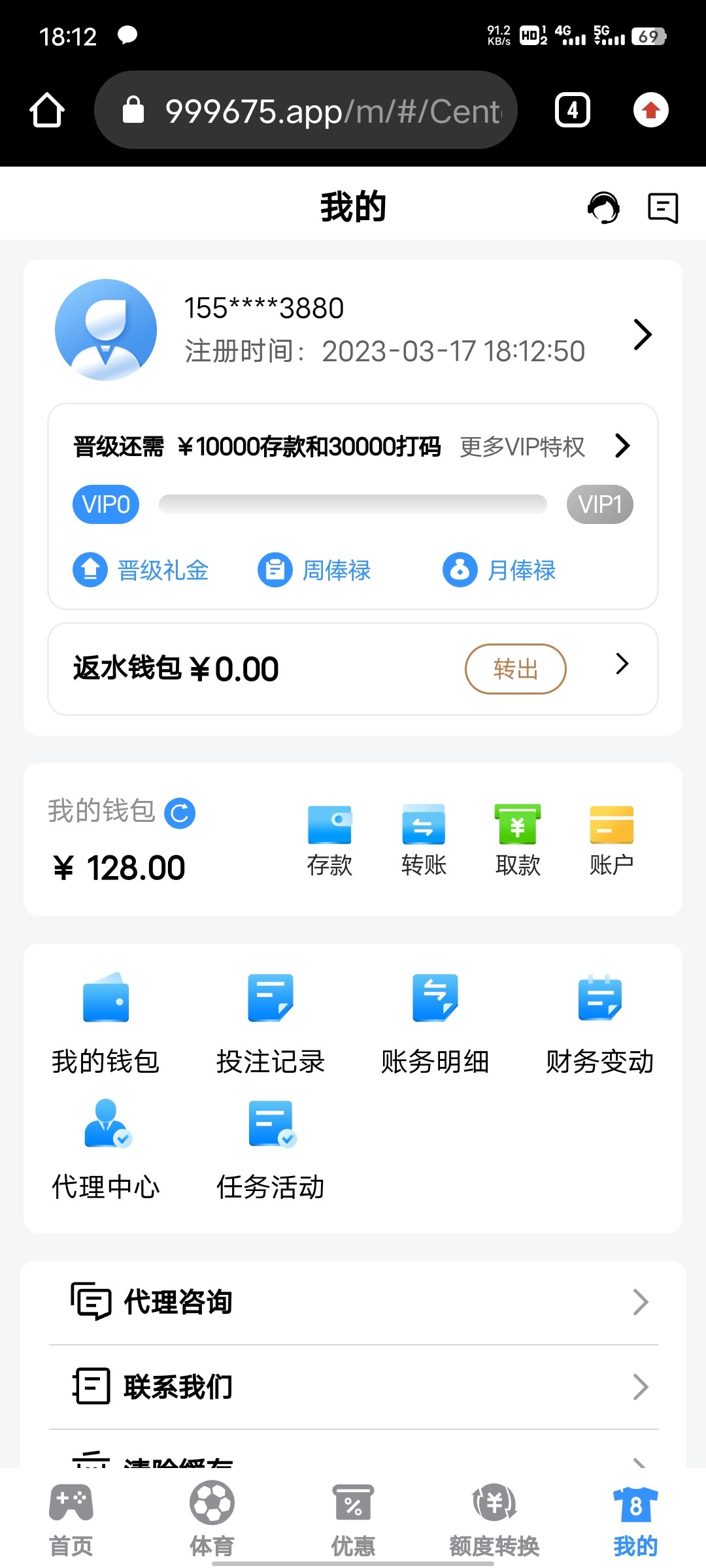This screenshot has height=1568, width=706.
Task: Switch to the 优惠 promotions tab
Action: click(353, 1522)
